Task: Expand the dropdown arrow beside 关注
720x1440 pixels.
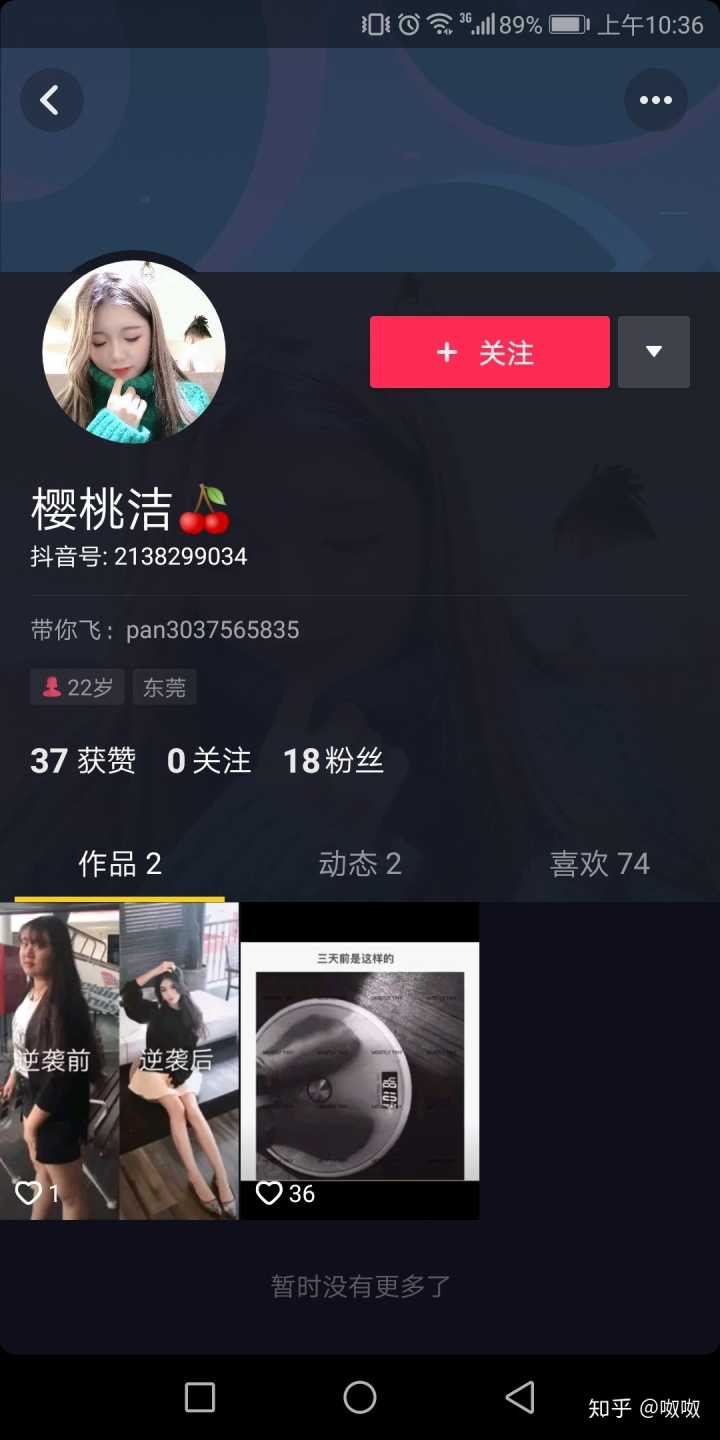Action: coord(654,352)
